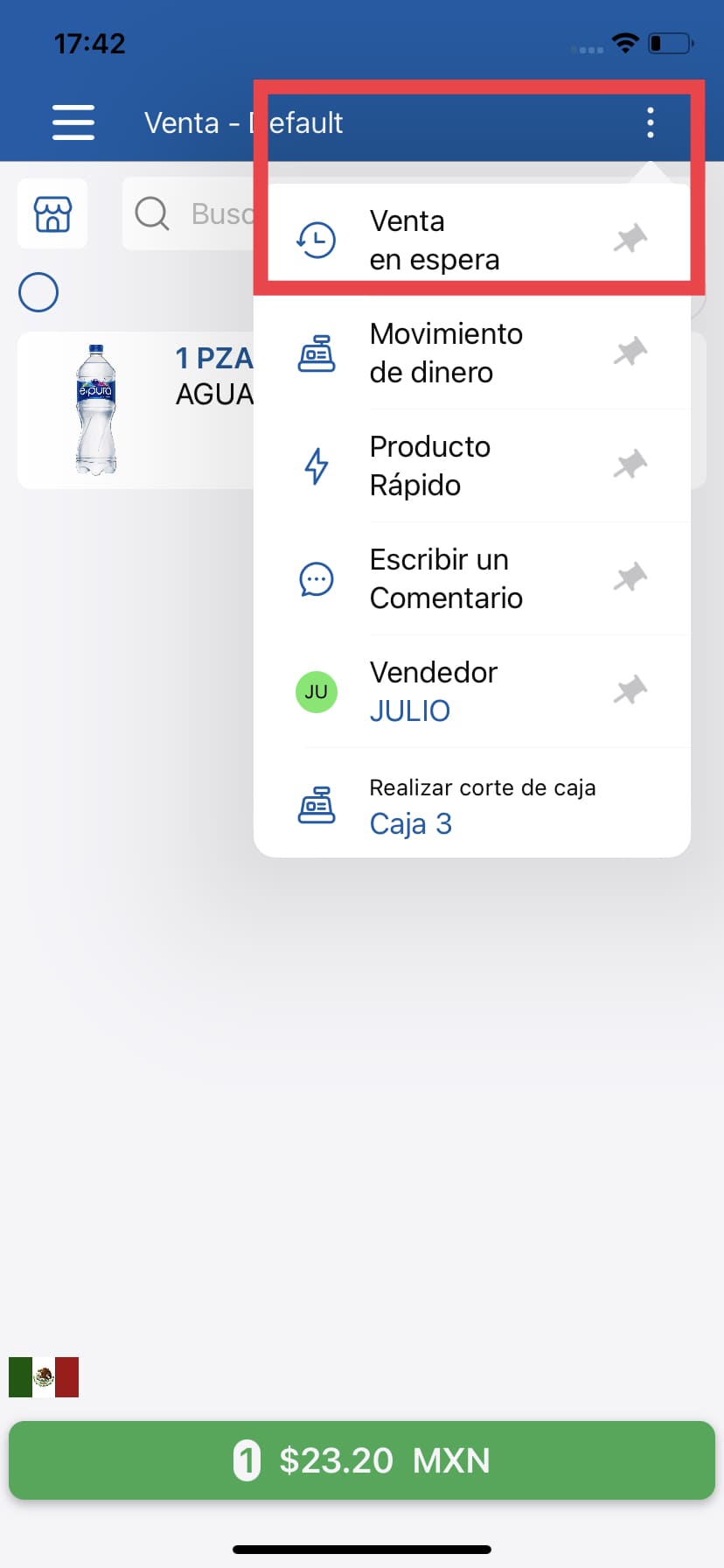Tap the Mexican flag swatch
The image size is (724, 1568).
pyautogui.click(x=43, y=1375)
